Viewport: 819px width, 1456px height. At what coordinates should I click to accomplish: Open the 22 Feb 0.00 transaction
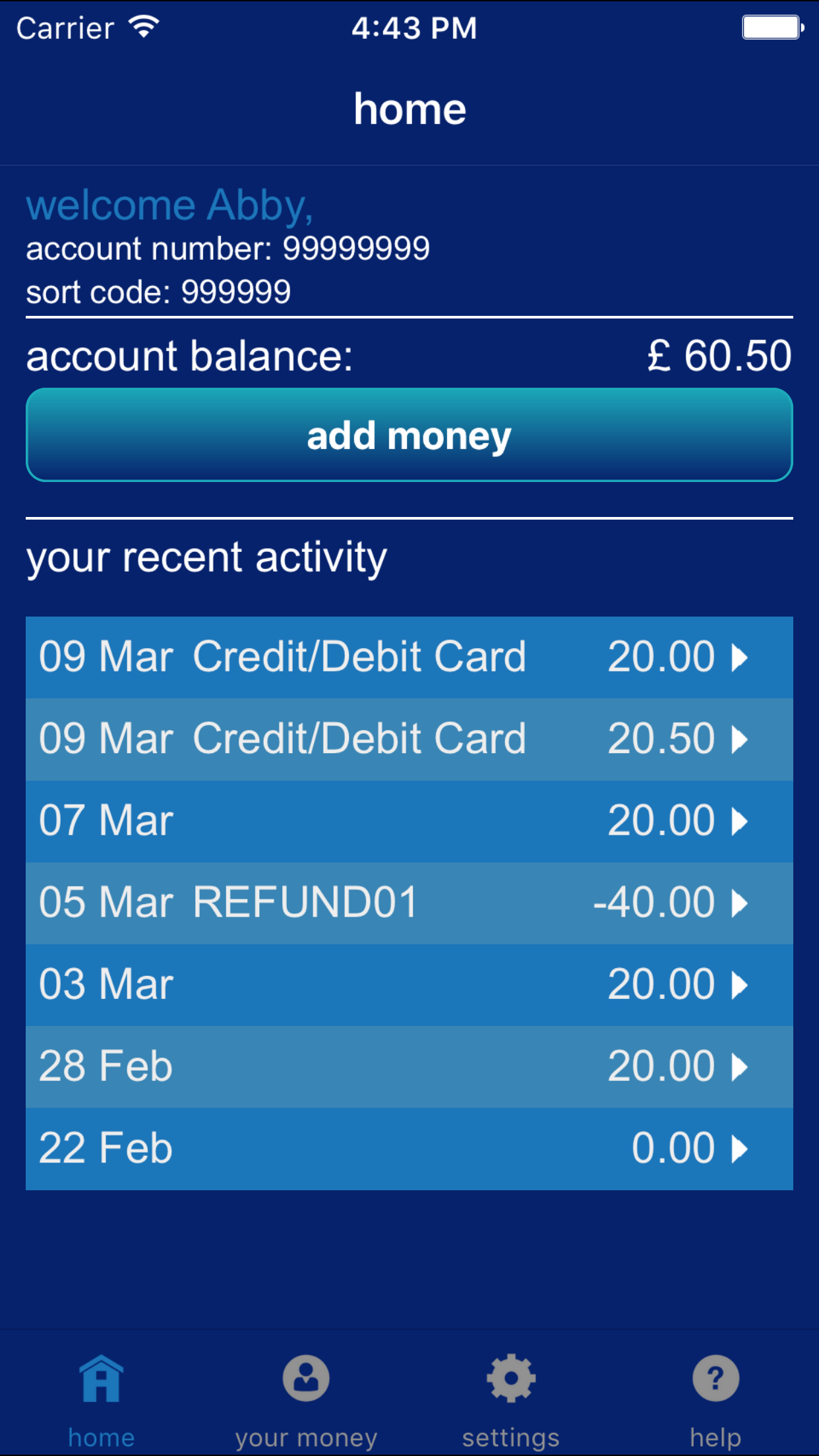click(x=409, y=1148)
